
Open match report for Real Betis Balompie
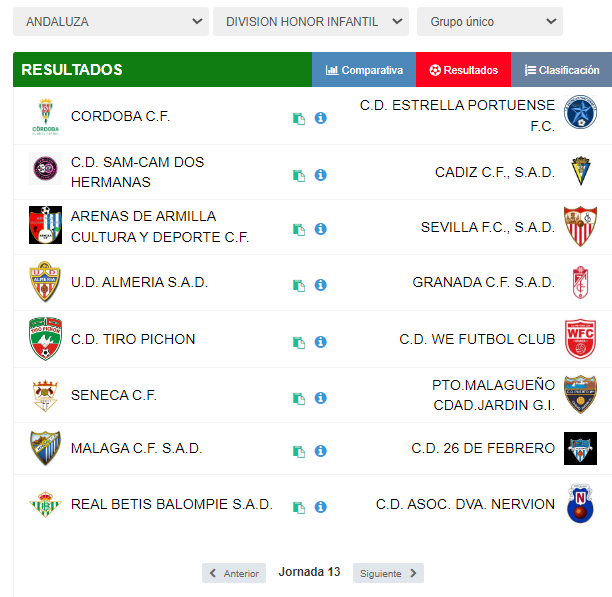point(299,507)
